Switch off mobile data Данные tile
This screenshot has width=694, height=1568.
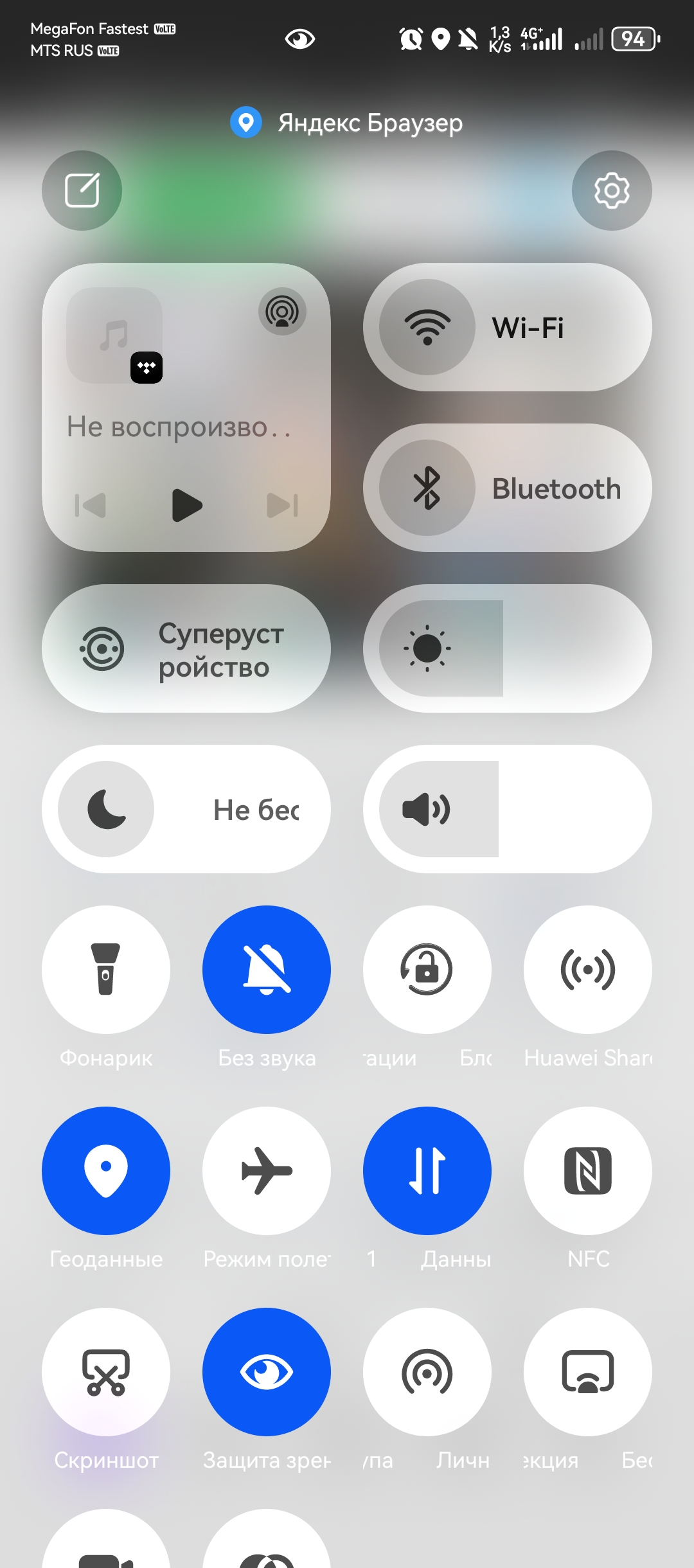427,1170
